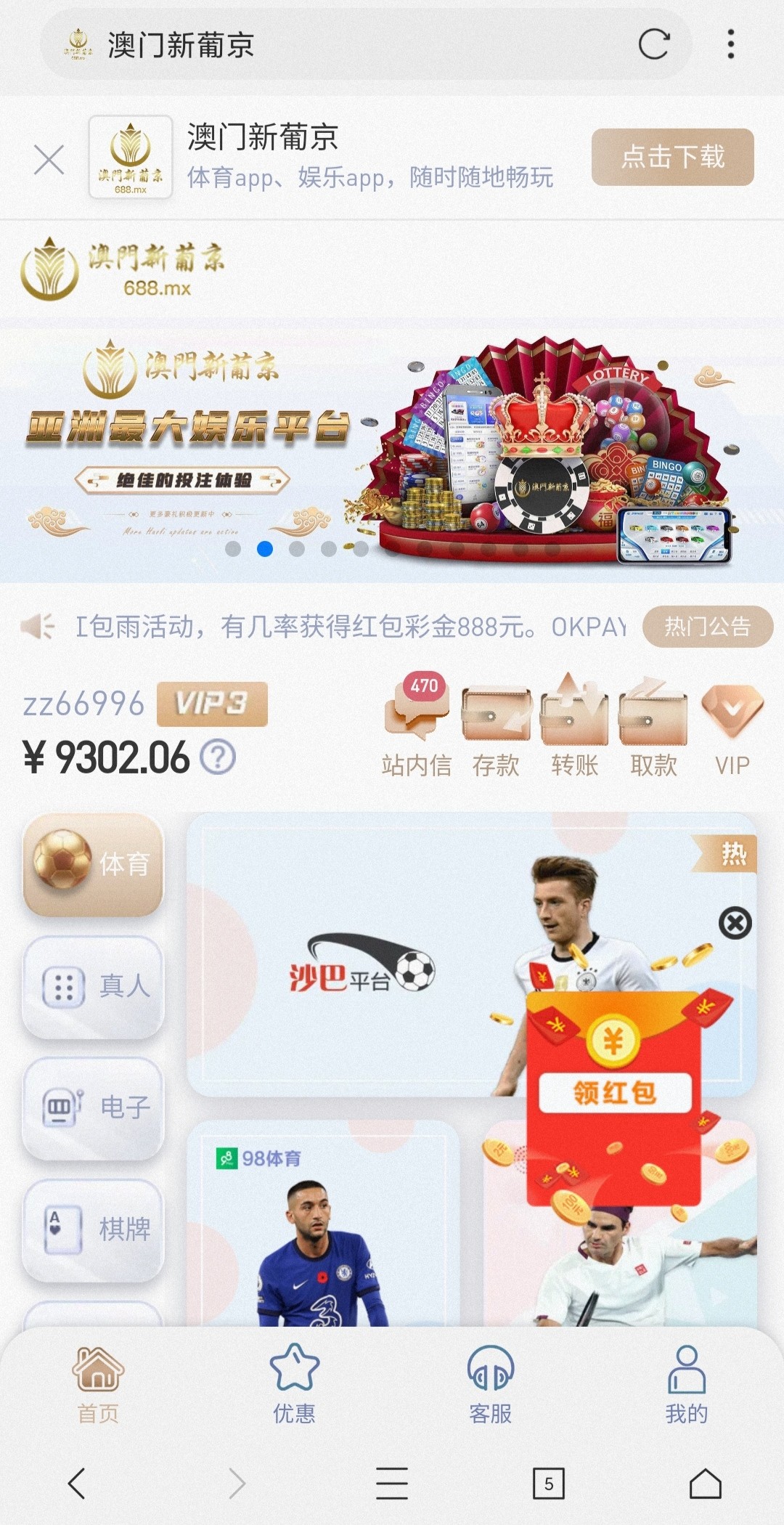Image resolution: width=784 pixels, height=1525 pixels.
Task: Select the 棋牌 card games category
Action: click(93, 1229)
